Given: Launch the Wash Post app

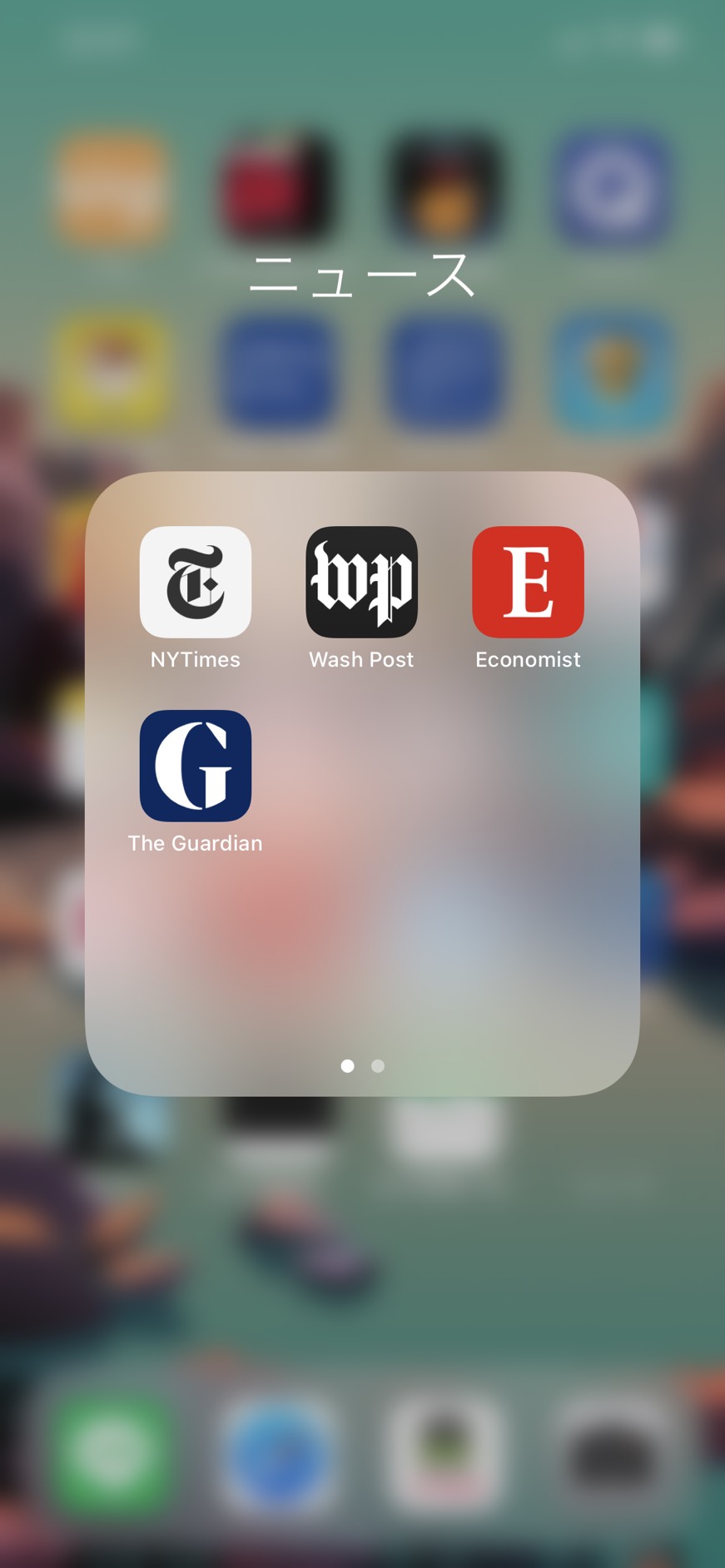Looking at the screenshot, I should point(361,582).
